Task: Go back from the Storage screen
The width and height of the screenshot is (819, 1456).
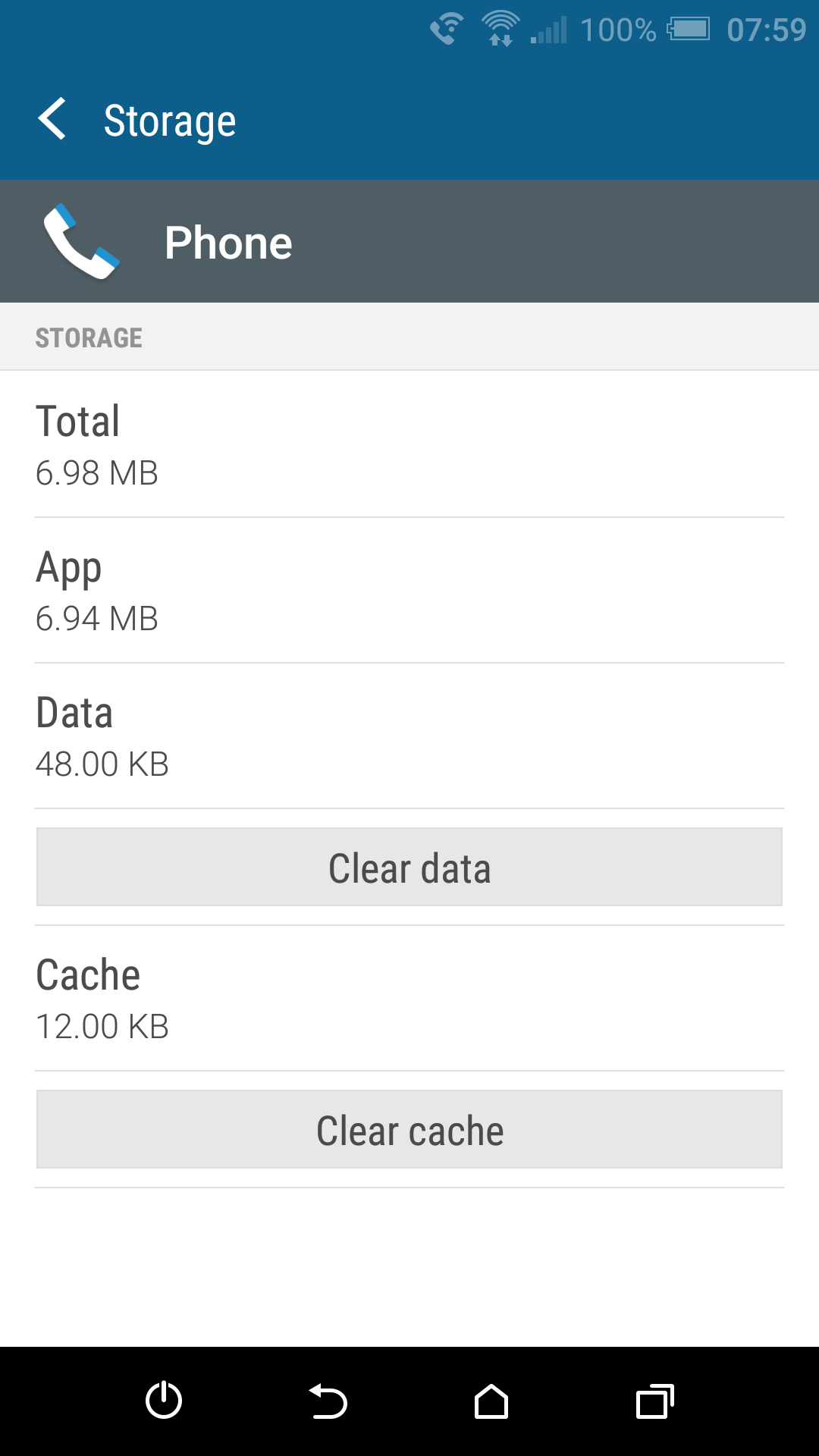Action: pos(52,120)
